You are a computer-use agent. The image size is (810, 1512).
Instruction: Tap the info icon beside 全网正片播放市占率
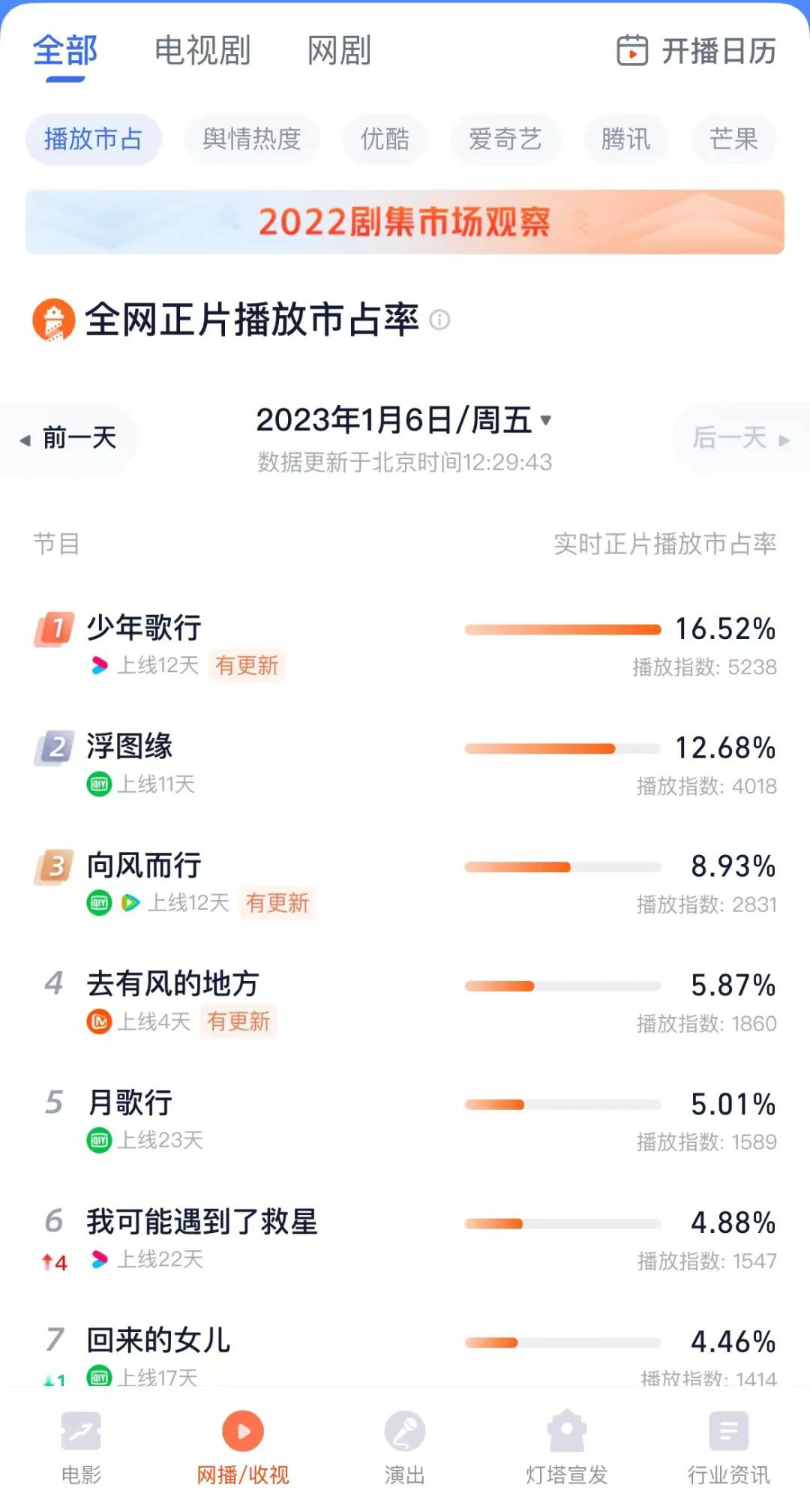tap(439, 320)
